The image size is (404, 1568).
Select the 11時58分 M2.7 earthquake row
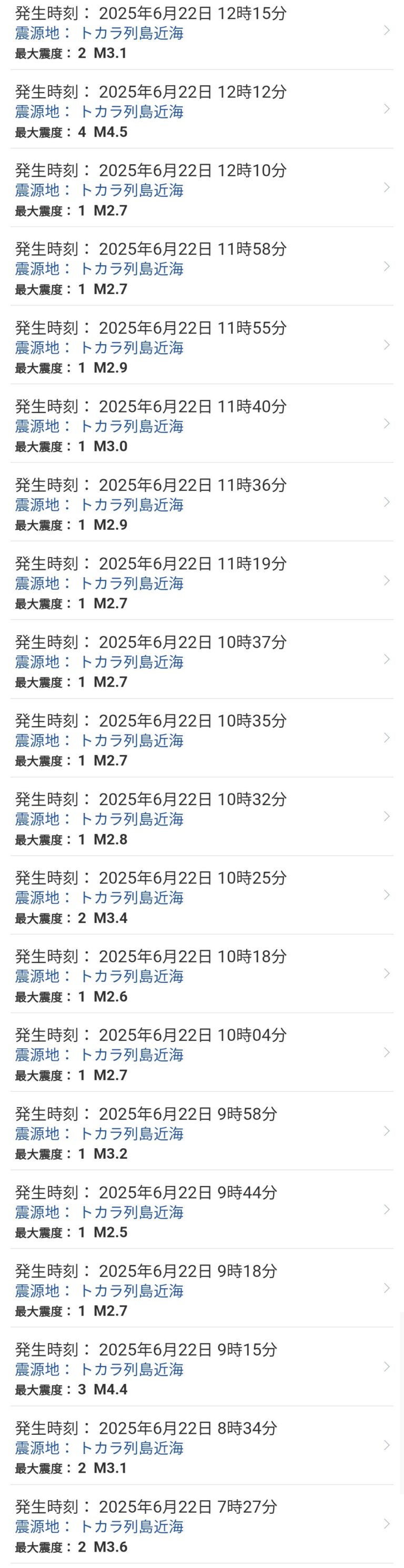point(201,268)
